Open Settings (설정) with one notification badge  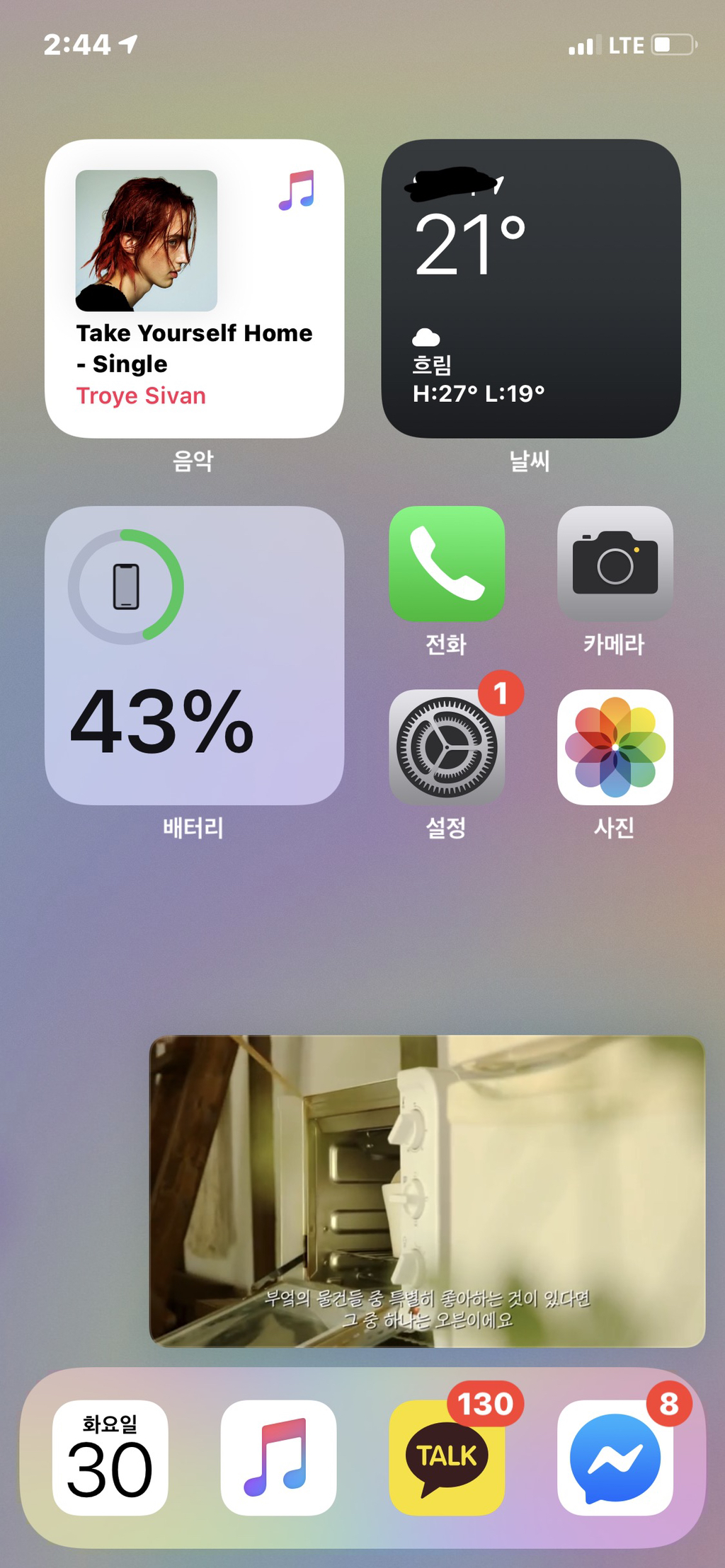coord(447,747)
